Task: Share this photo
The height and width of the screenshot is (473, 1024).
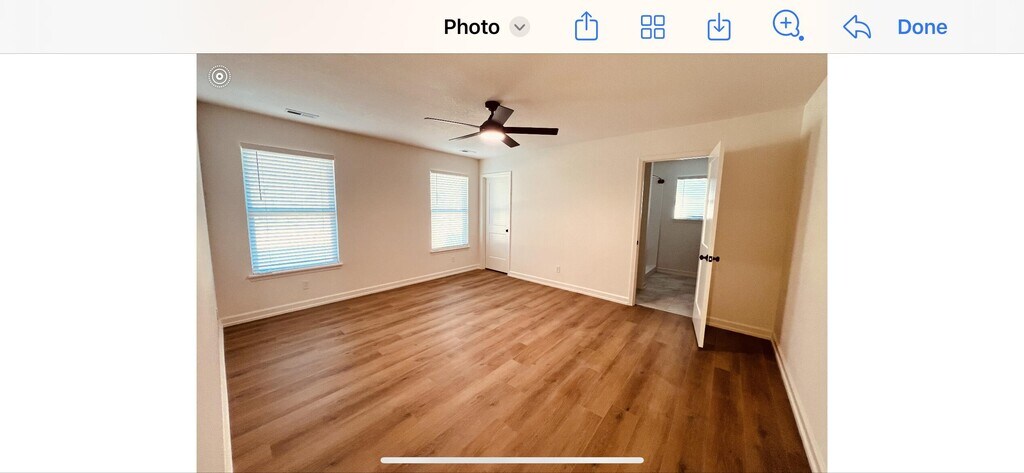Action: [587, 26]
